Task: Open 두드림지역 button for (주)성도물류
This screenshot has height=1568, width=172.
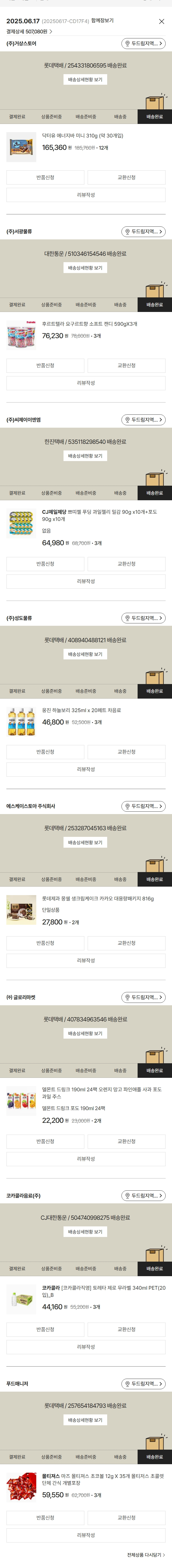Action: (x=143, y=618)
